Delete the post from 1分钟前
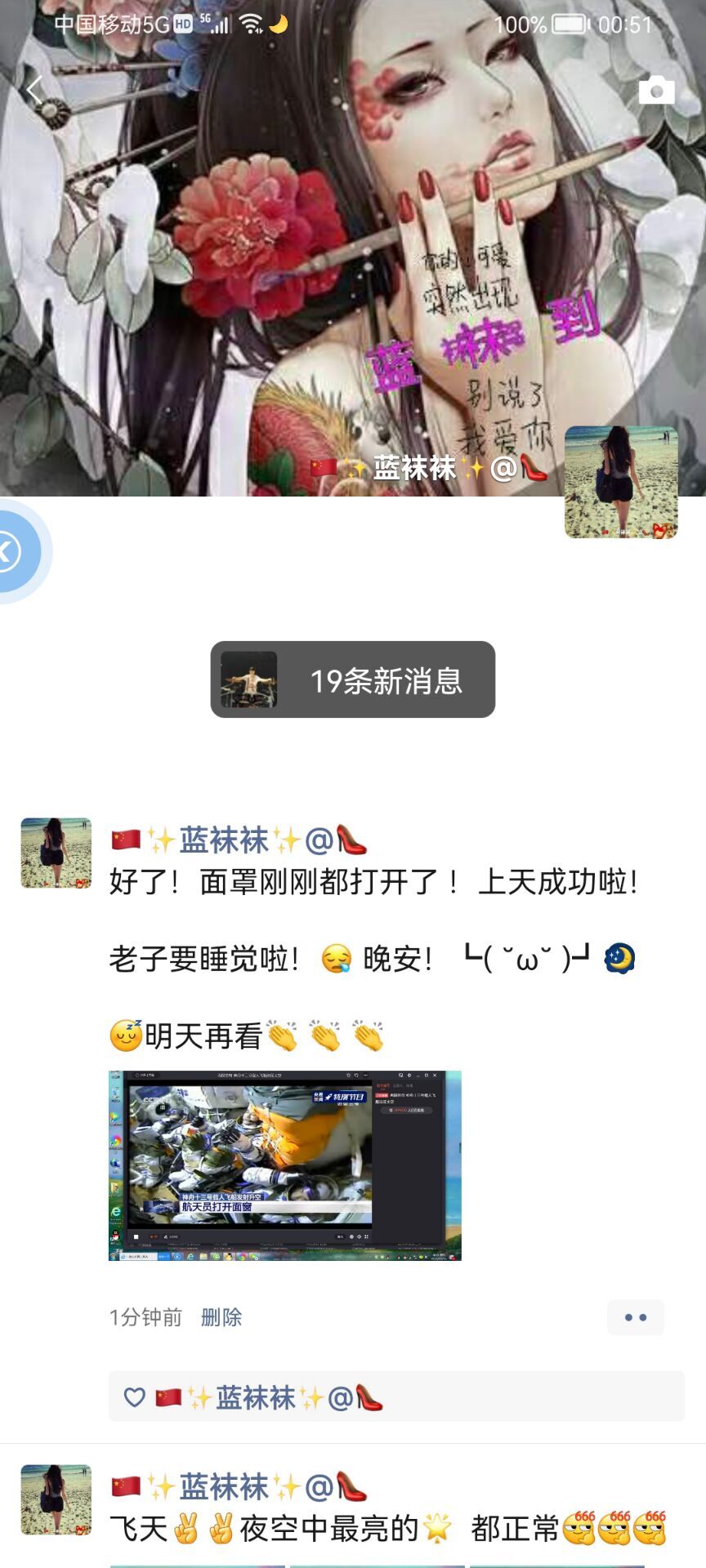The image size is (706, 1568). (x=221, y=1317)
